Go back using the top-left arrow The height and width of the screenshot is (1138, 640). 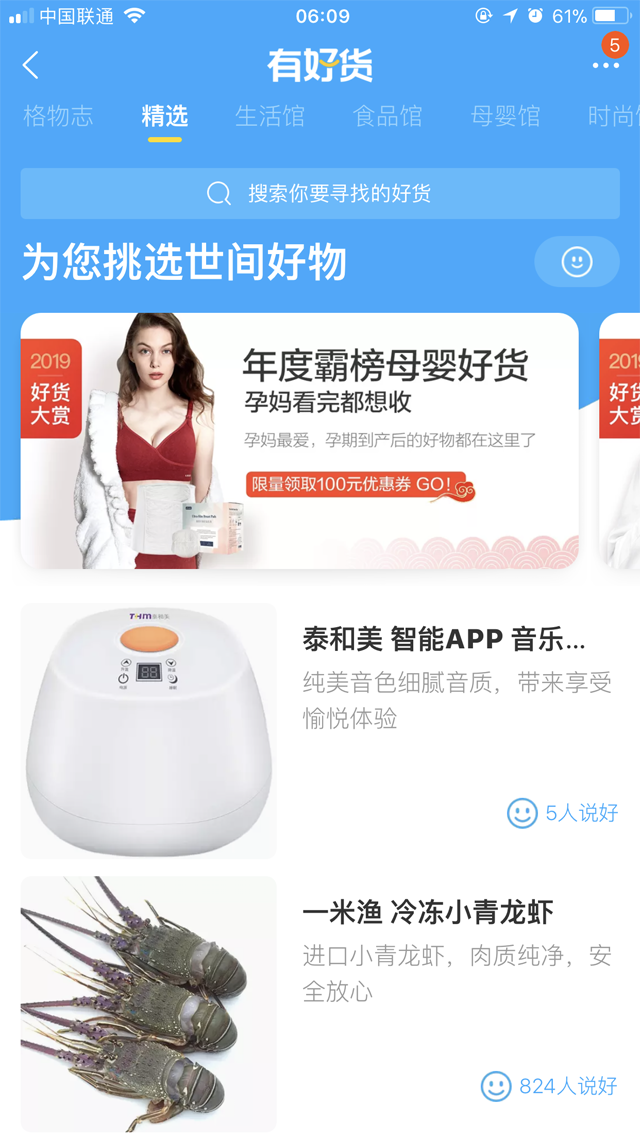30,66
